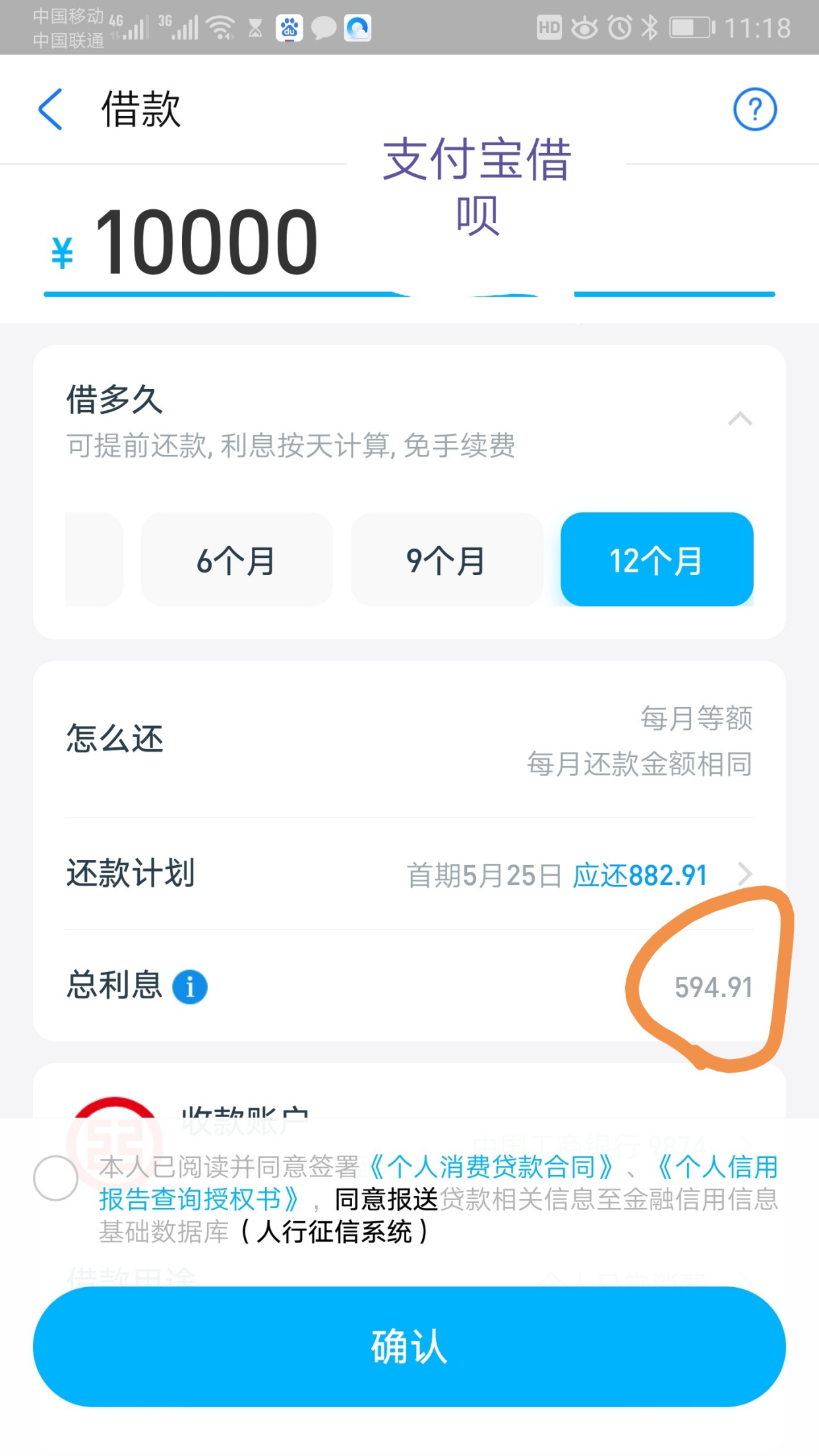The image size is (819, 1456).
Task: Switch to the 12个月 term option
Action: [656, 559]
